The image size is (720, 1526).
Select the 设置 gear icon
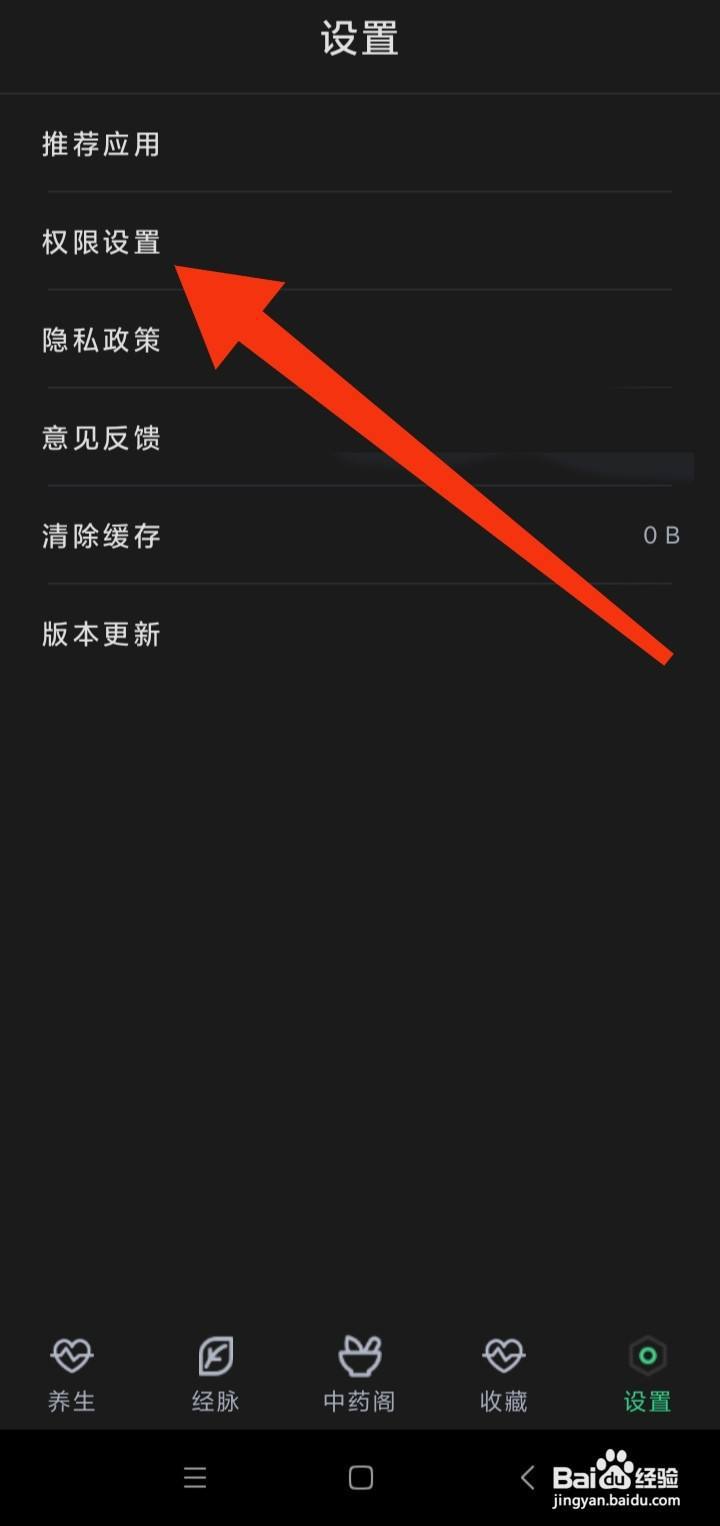pos(646,1356)
